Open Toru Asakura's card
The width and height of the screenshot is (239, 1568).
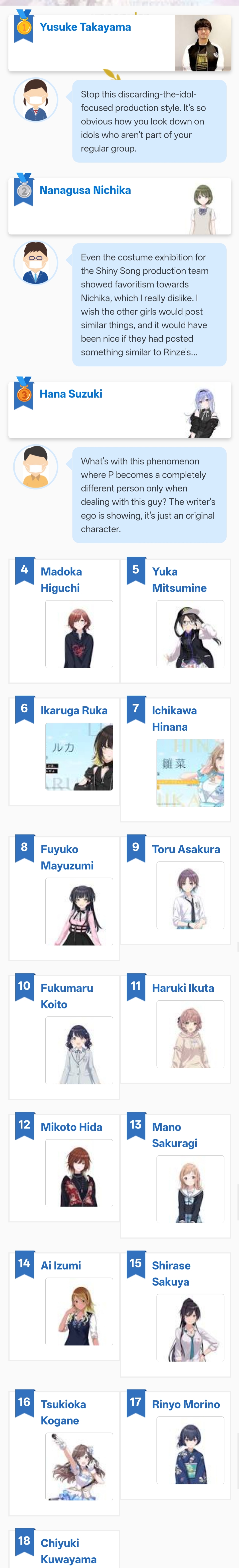point(176,891)
